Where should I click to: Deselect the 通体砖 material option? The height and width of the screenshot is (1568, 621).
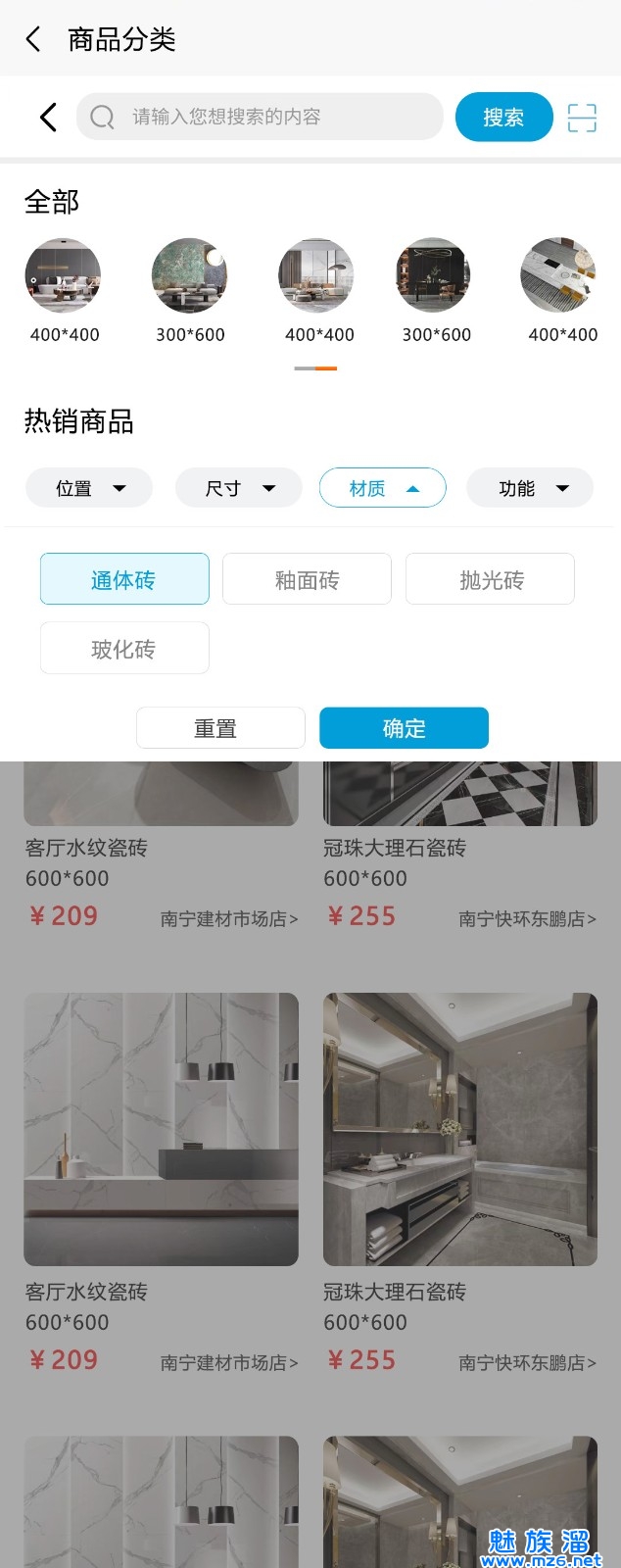click(x=124, y=579)
